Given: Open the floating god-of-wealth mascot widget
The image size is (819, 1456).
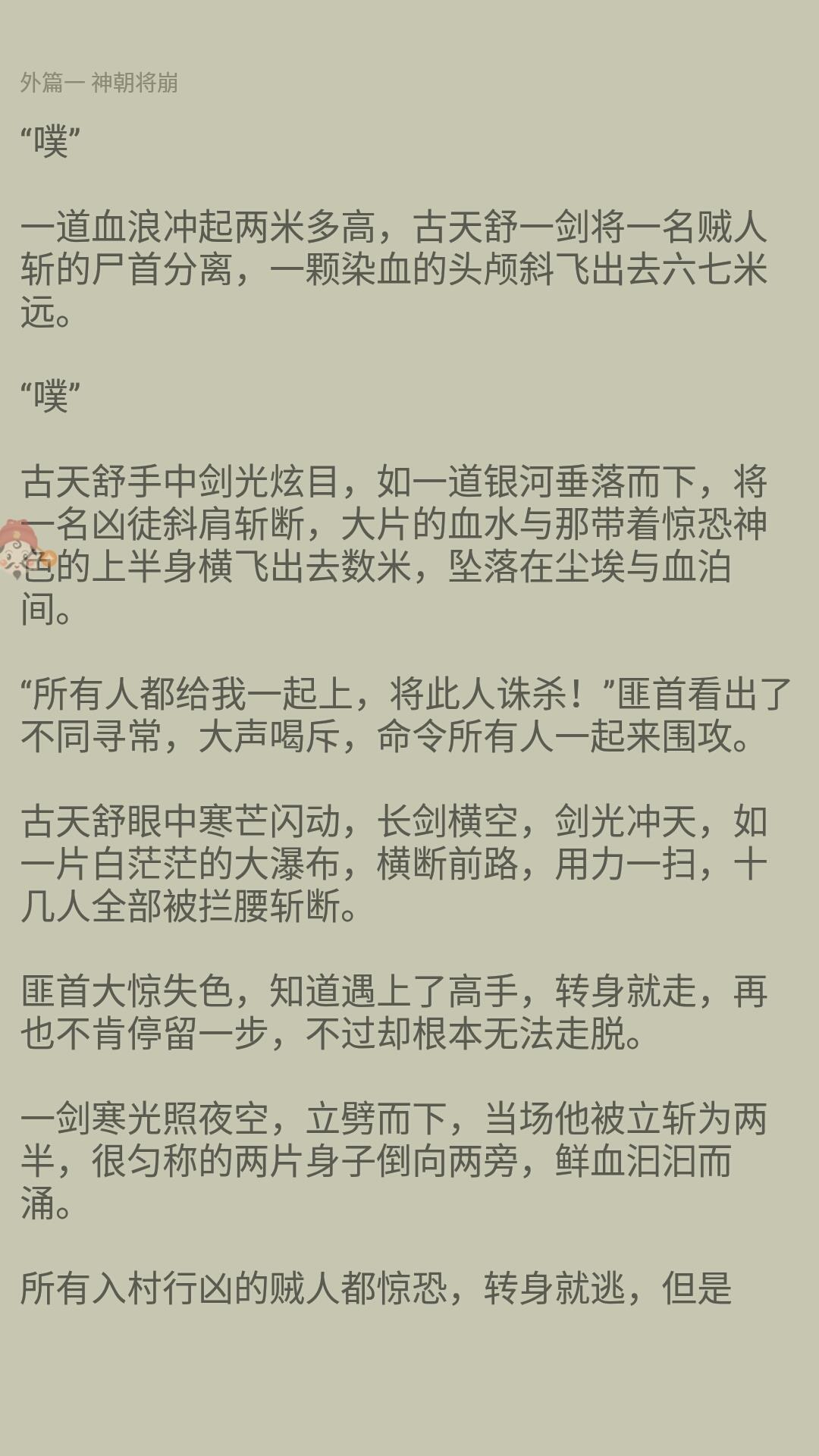Looking at the screenshot, I should tap(21, 549).
